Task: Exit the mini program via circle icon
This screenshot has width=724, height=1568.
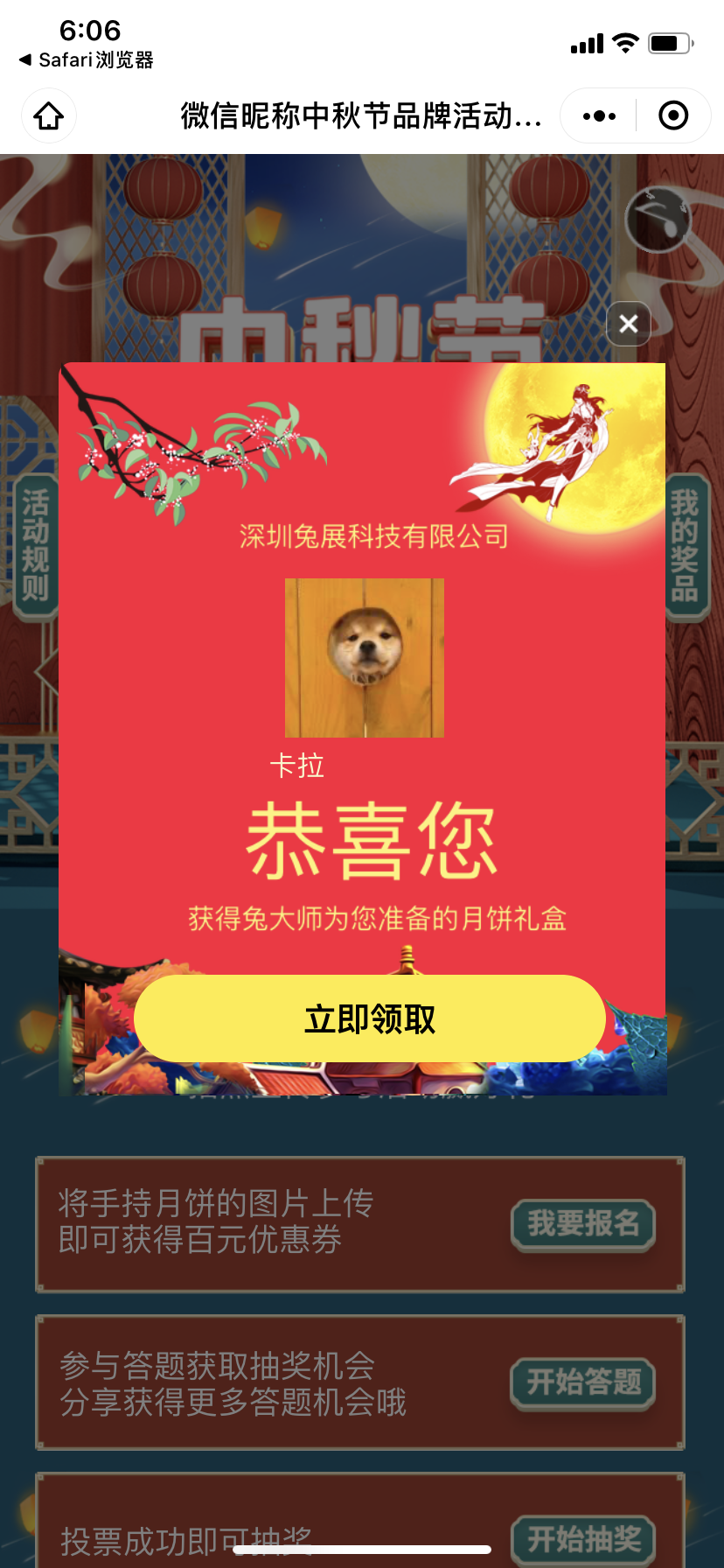Action: [673, 115]
